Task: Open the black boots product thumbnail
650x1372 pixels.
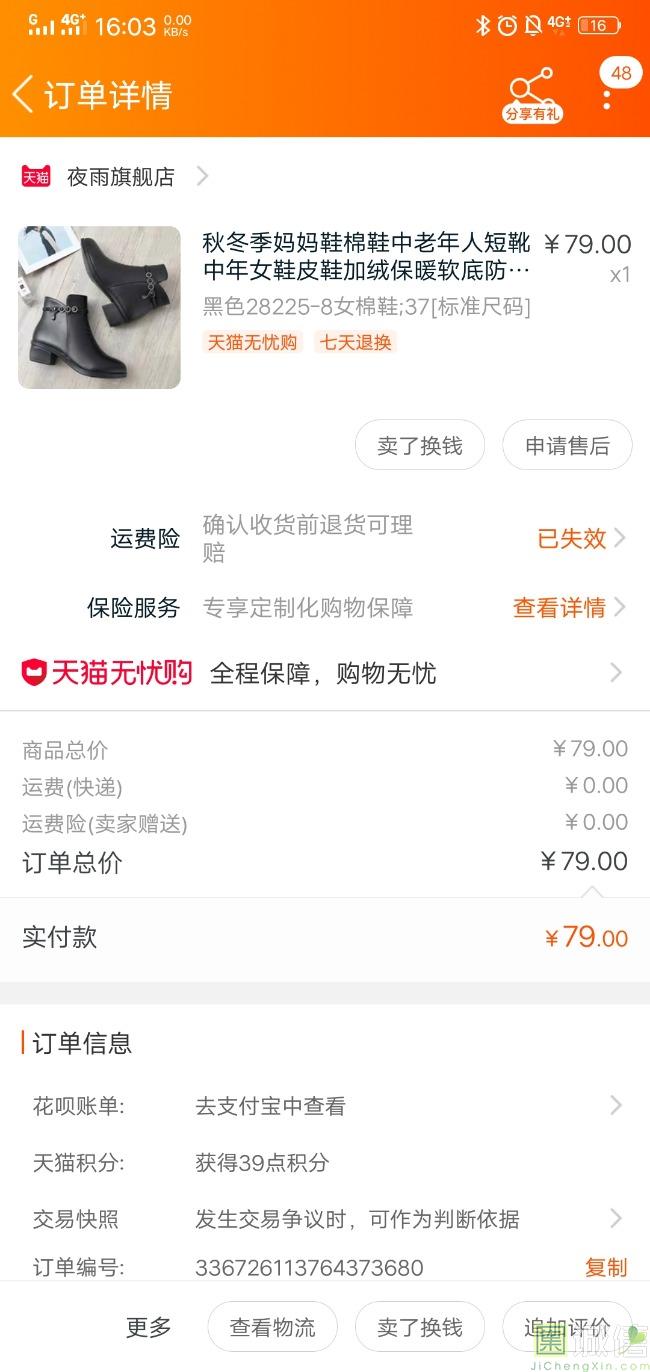Action: pyautogui.click(x=99, y=307)
